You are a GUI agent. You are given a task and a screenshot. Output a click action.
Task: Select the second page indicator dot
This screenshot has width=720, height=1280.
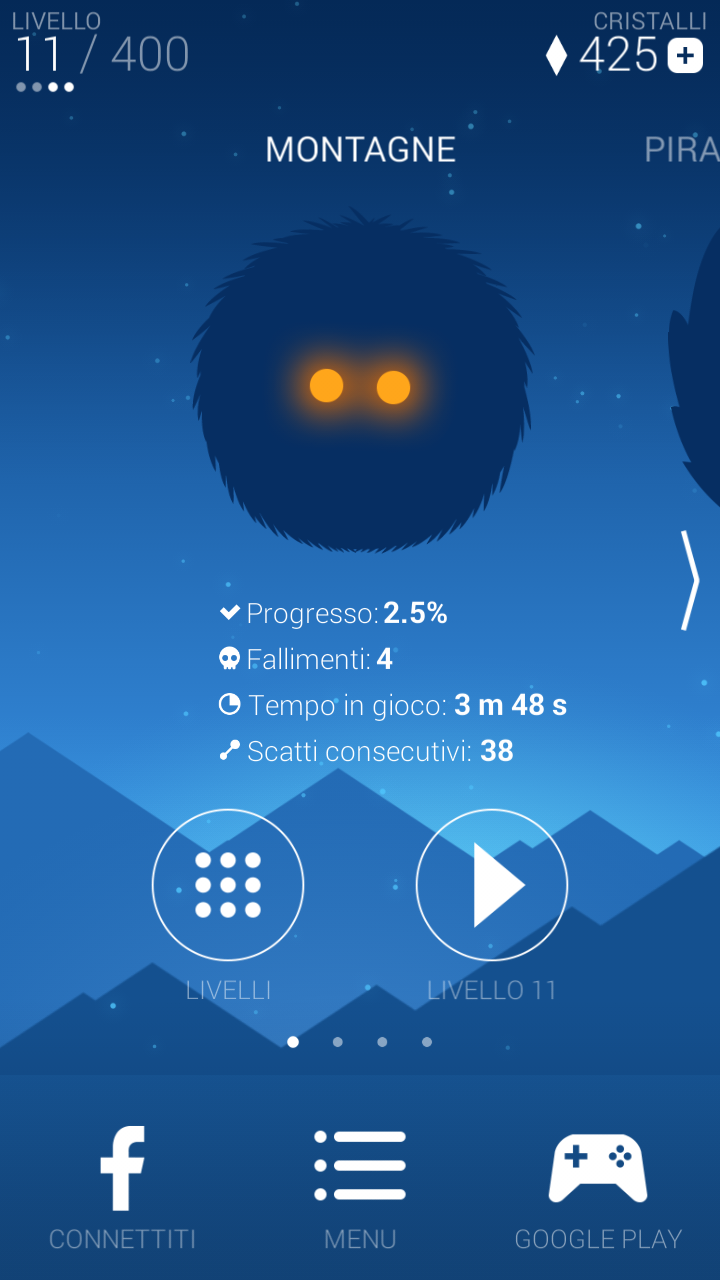[338, 1042]
